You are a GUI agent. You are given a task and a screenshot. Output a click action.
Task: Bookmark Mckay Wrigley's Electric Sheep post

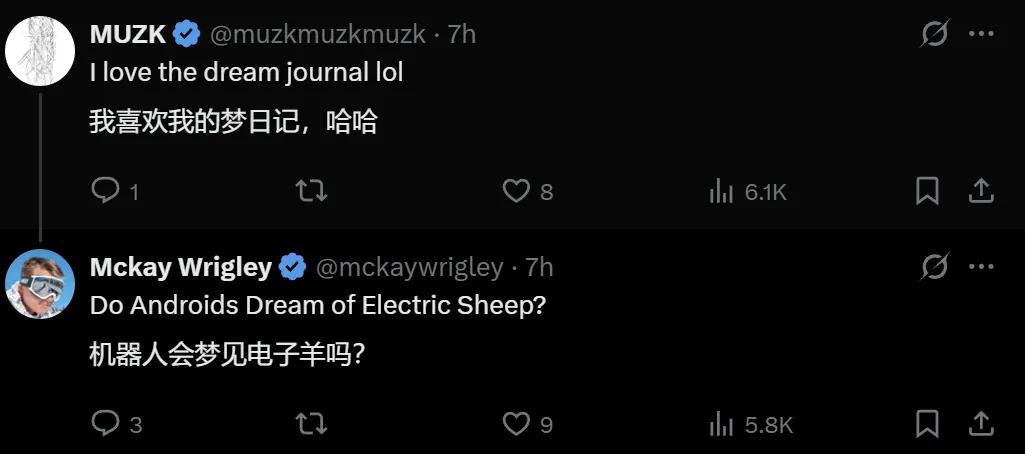point(927,423)
